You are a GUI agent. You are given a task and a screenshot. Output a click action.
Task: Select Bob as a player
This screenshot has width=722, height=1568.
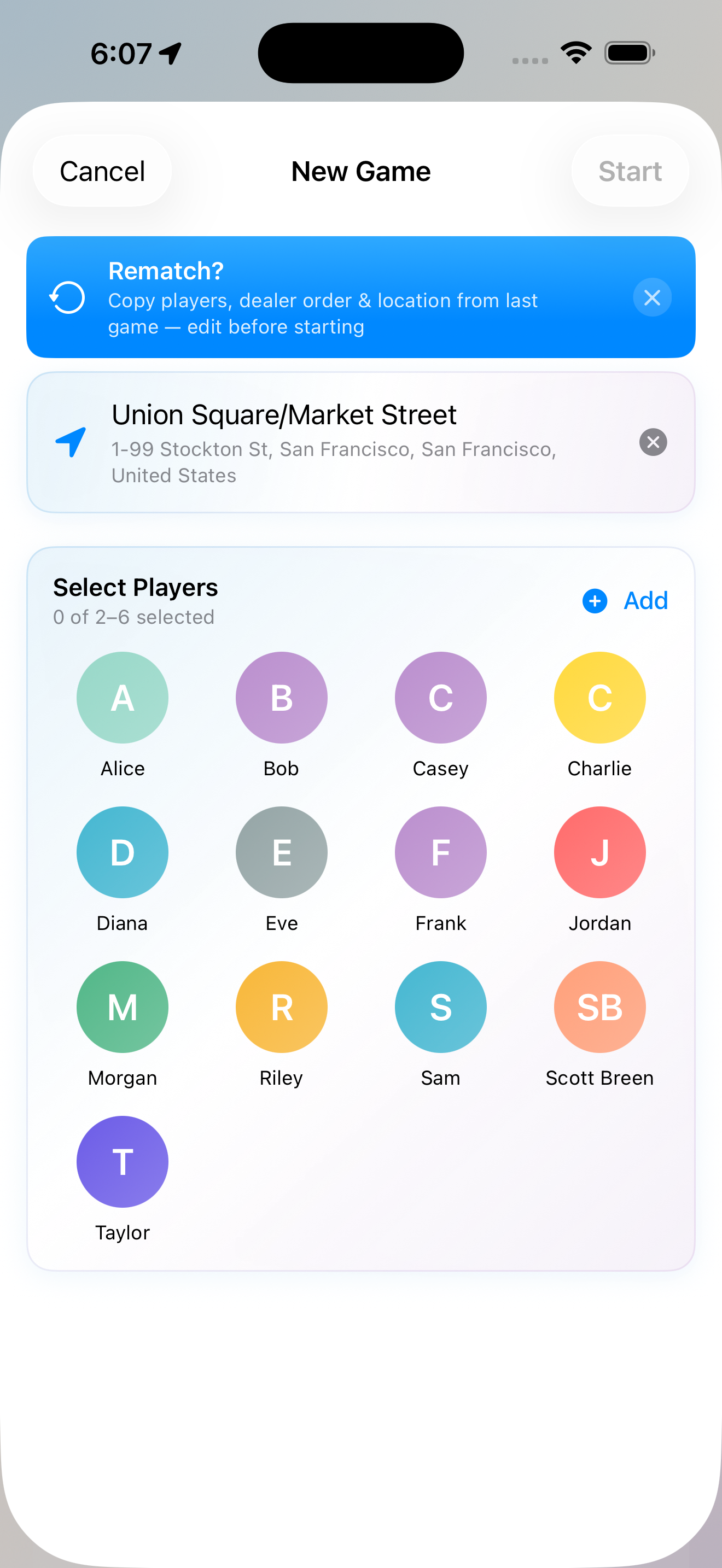click(281, 698)
